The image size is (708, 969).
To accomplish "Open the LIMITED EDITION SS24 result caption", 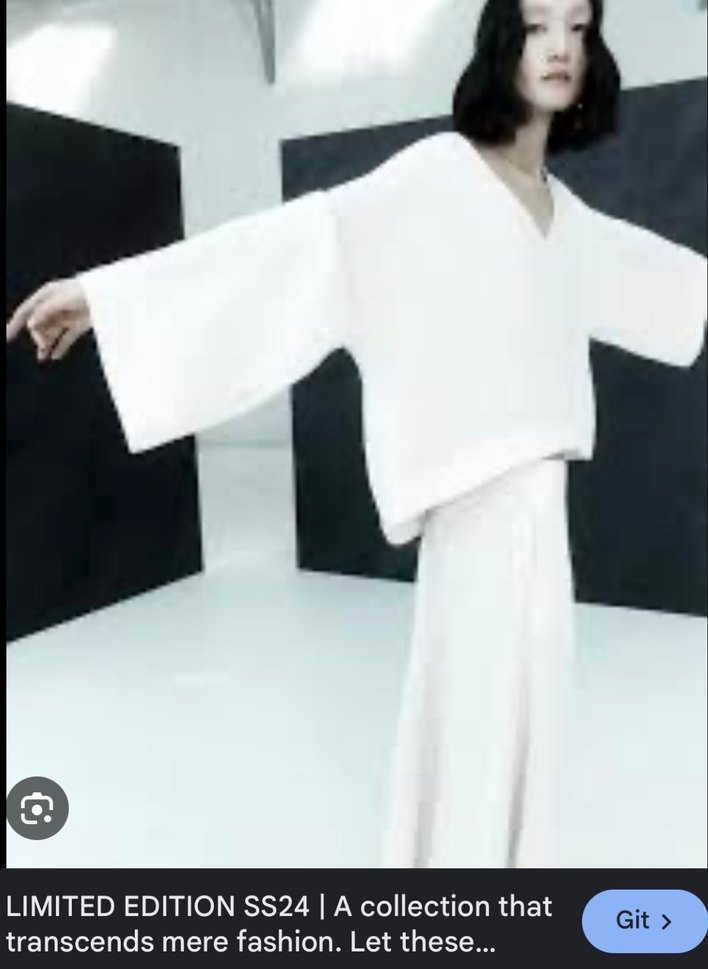I will (x=280, y=923).
